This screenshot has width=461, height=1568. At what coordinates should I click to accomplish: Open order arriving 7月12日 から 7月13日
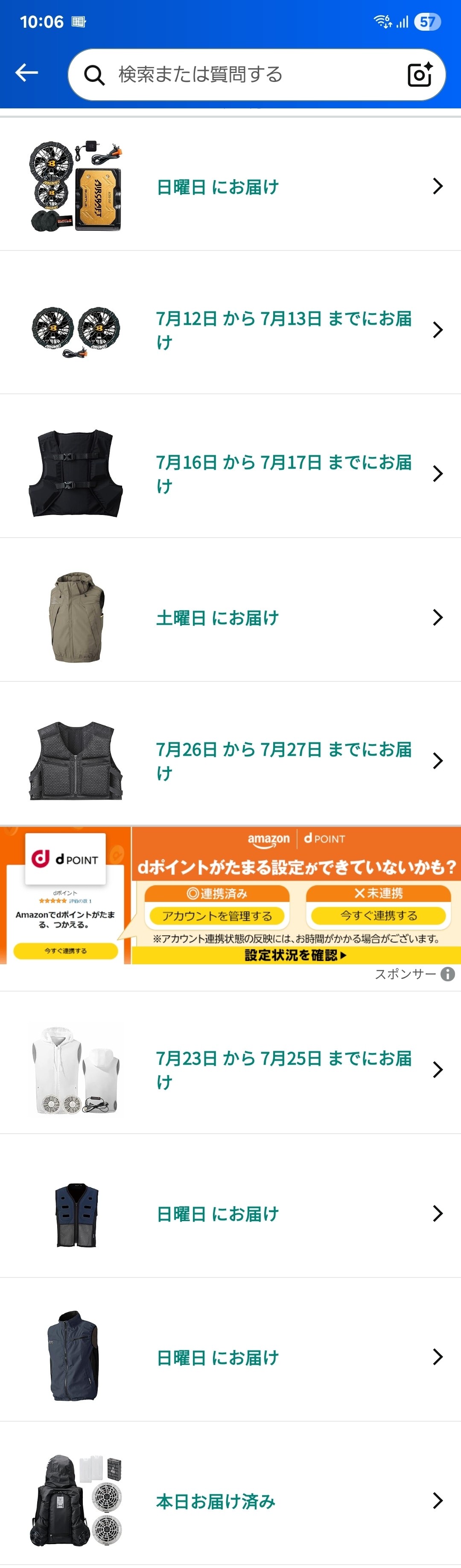pyautogui.click(x=230, y=330)
